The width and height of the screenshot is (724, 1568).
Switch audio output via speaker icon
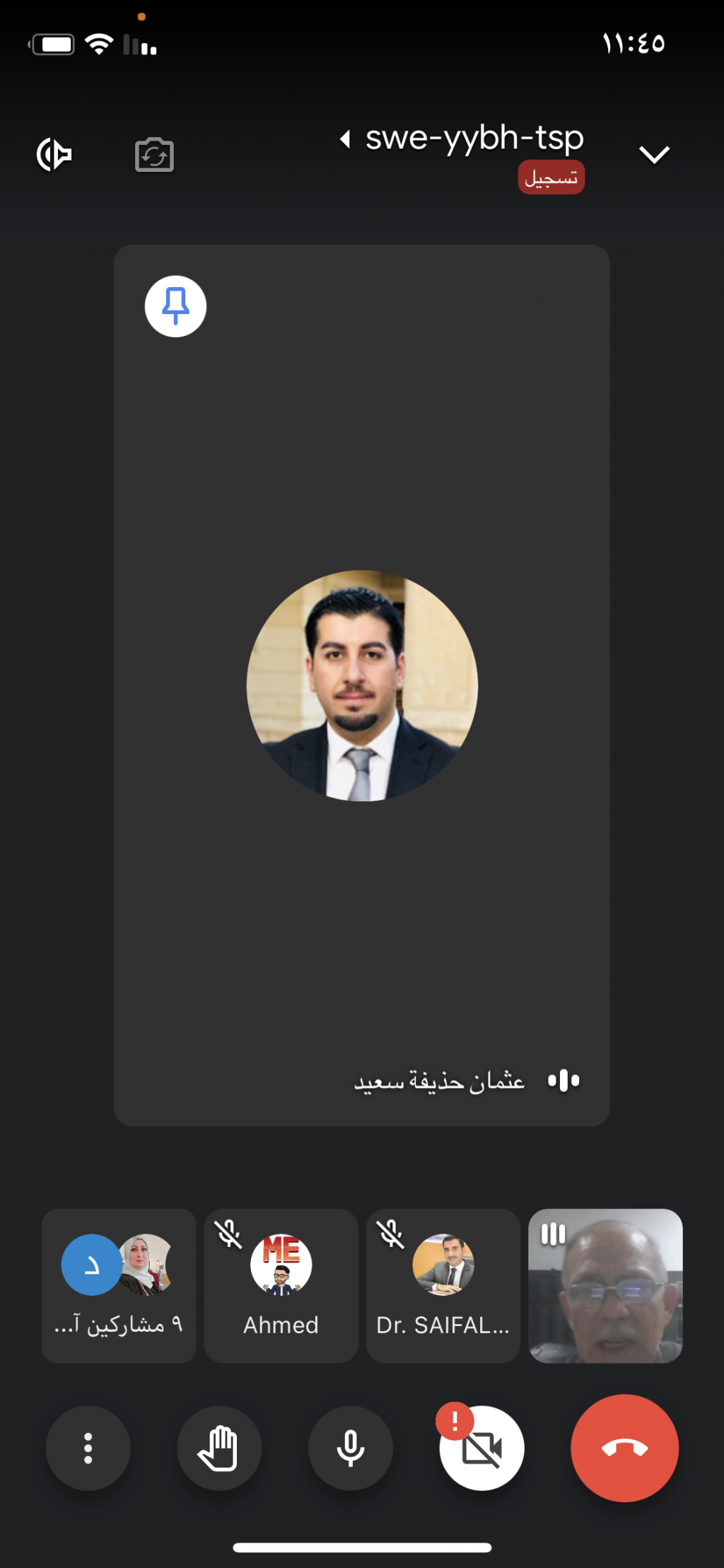click(x=54, y=155)
